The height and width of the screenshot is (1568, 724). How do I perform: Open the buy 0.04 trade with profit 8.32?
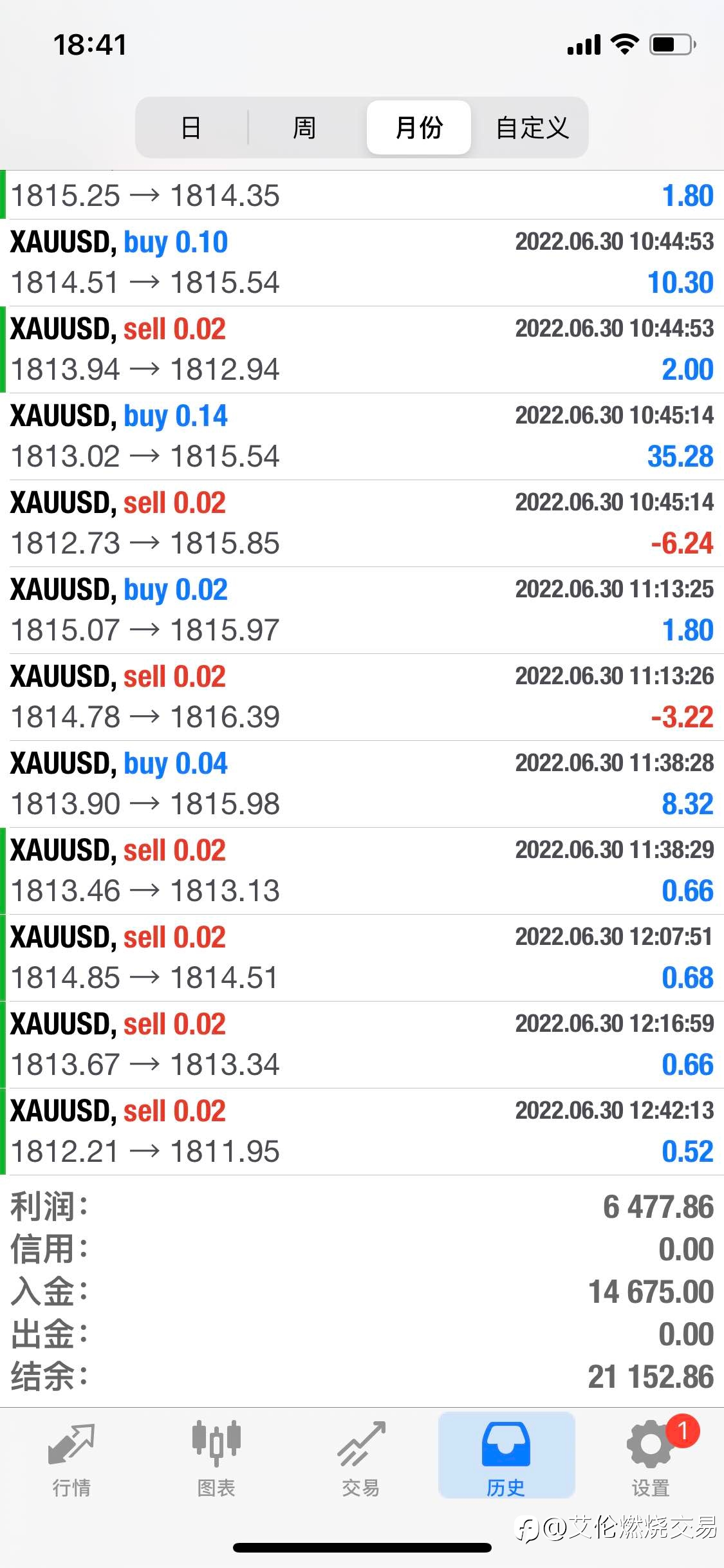(362, 784)
